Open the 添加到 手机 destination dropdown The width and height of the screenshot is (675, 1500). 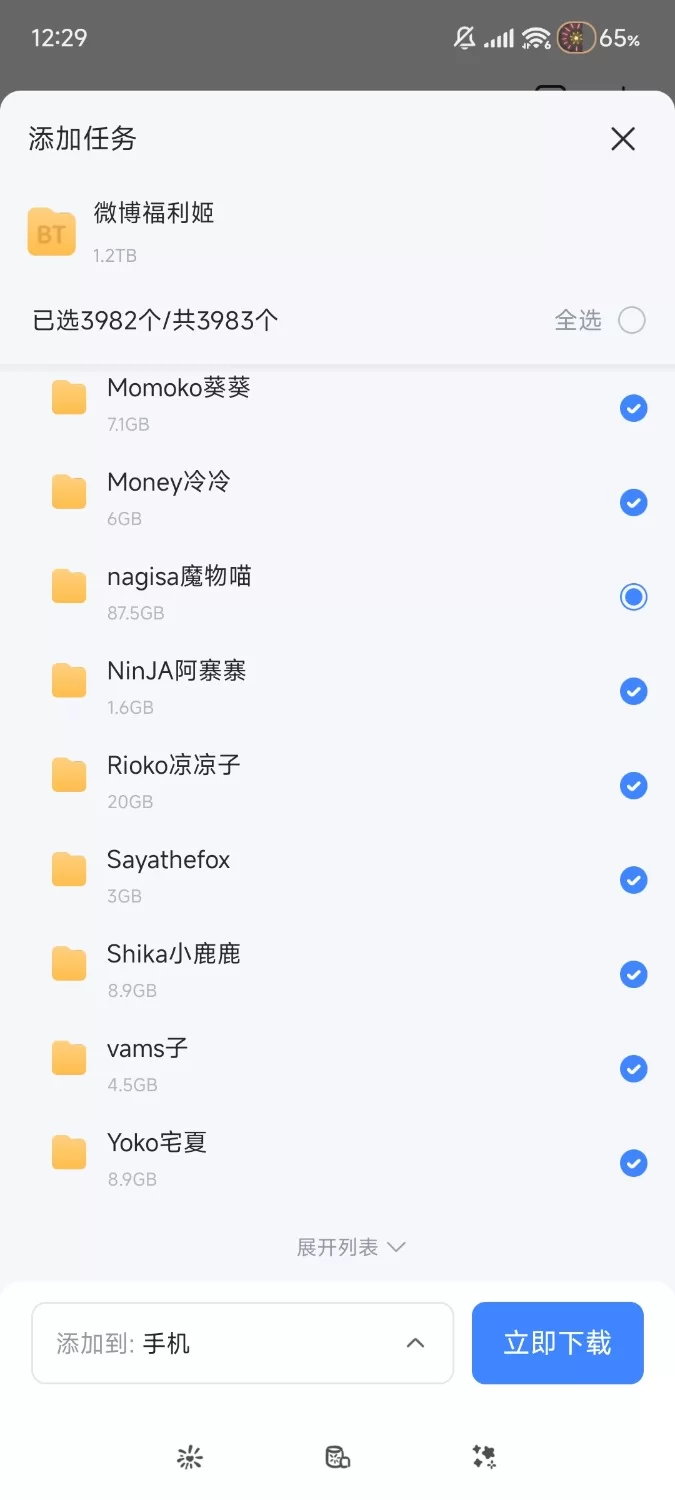click(242, 1343)
